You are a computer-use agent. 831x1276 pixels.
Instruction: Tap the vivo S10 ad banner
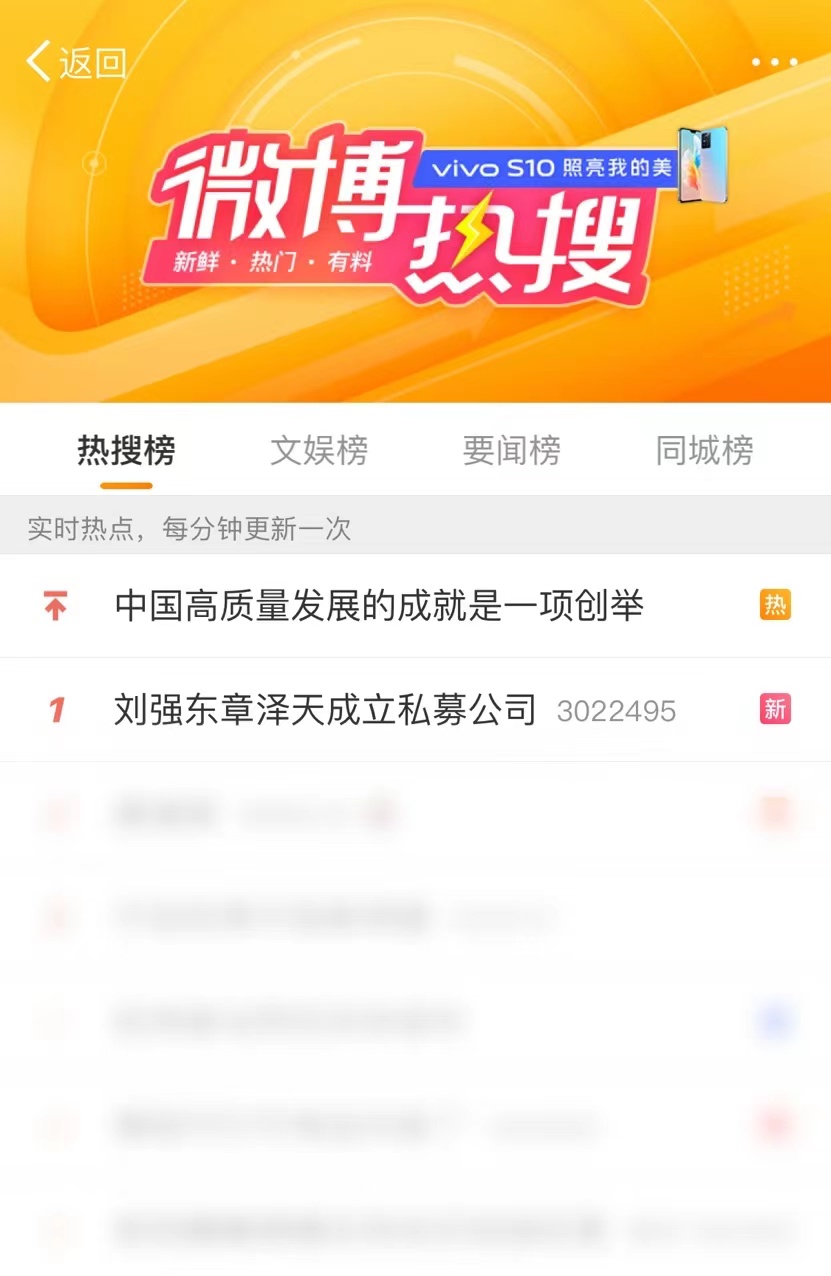pos(573,168)
